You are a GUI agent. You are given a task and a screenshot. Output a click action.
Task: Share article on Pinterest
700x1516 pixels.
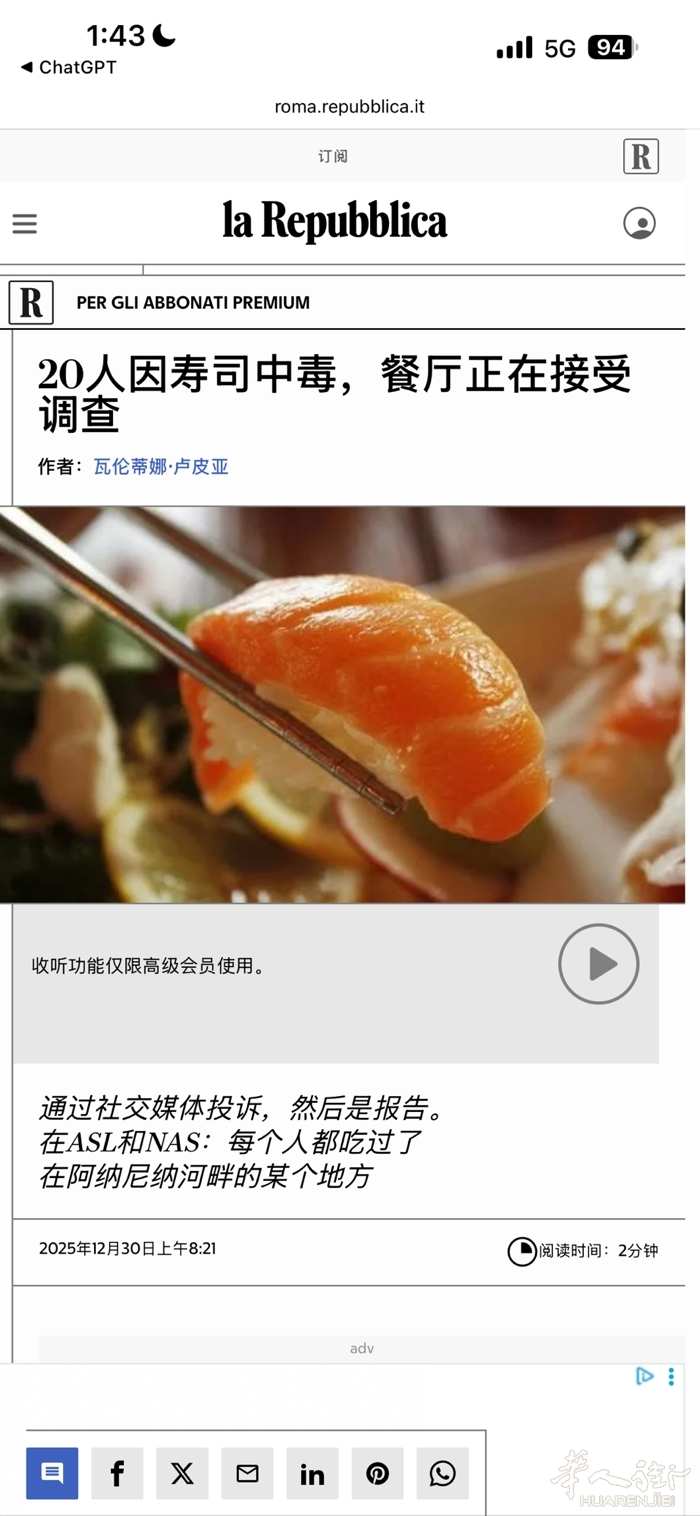coord(377,1473)
